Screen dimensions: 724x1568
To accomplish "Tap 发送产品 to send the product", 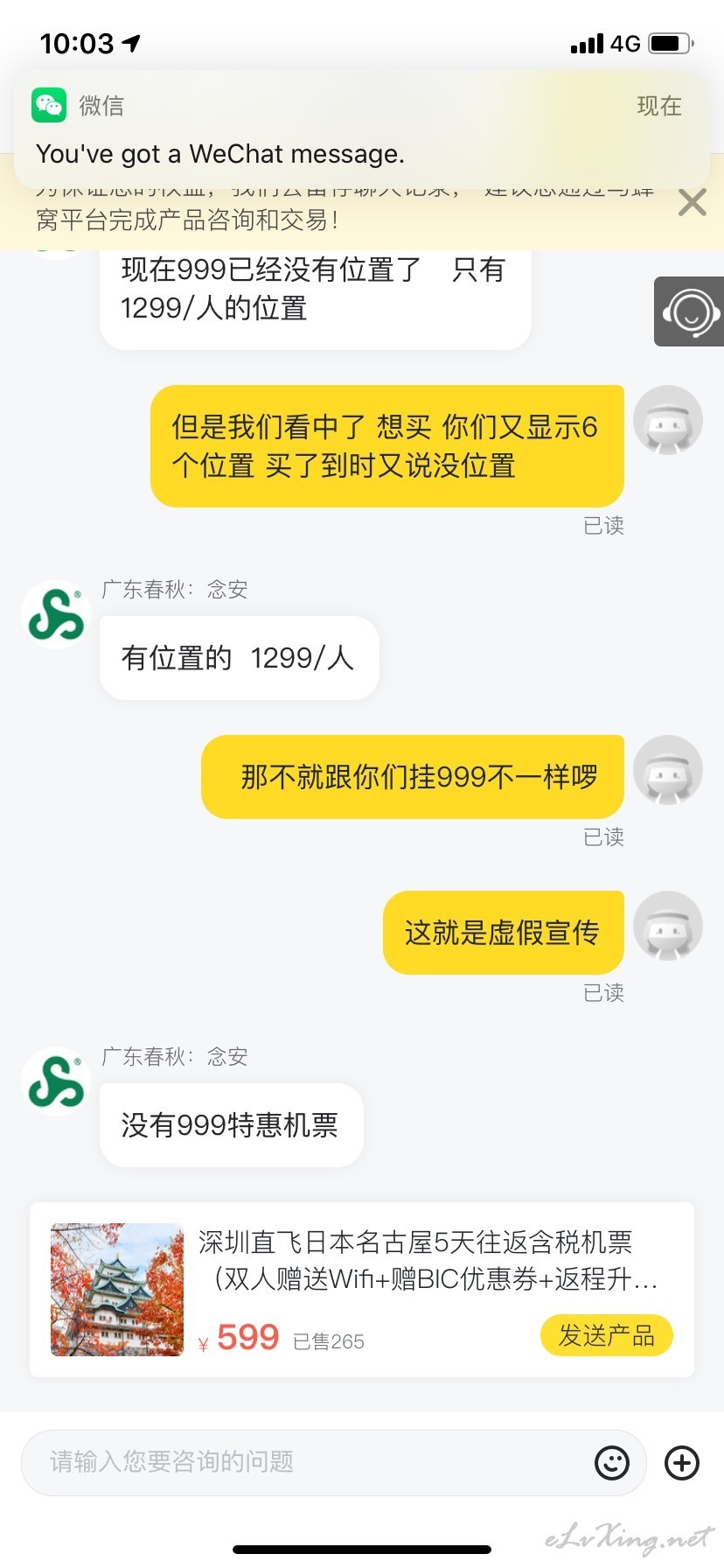I will pos(606,1335).
